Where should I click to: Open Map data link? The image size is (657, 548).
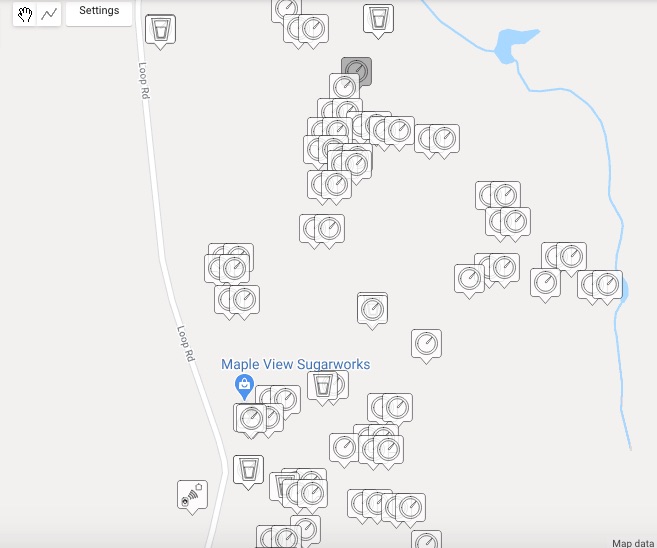tap(633, 542)
